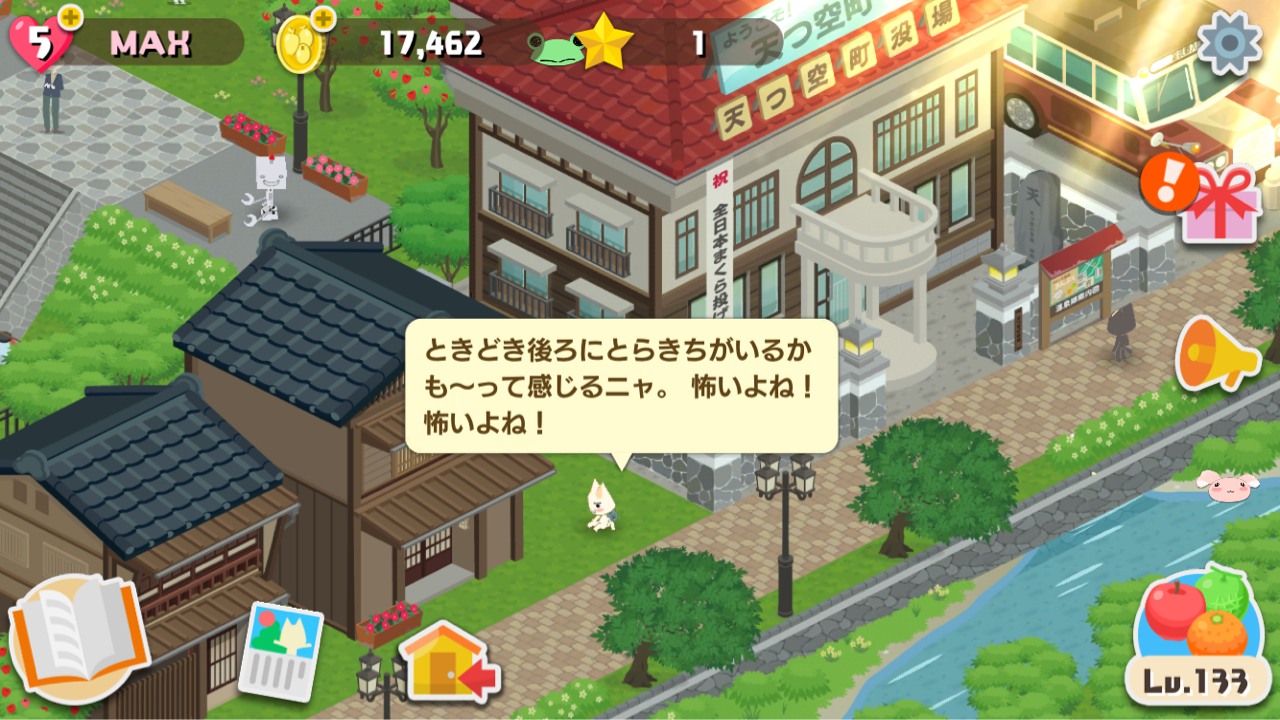
Task: Enter the house via door icon
Action: point(450,665)
